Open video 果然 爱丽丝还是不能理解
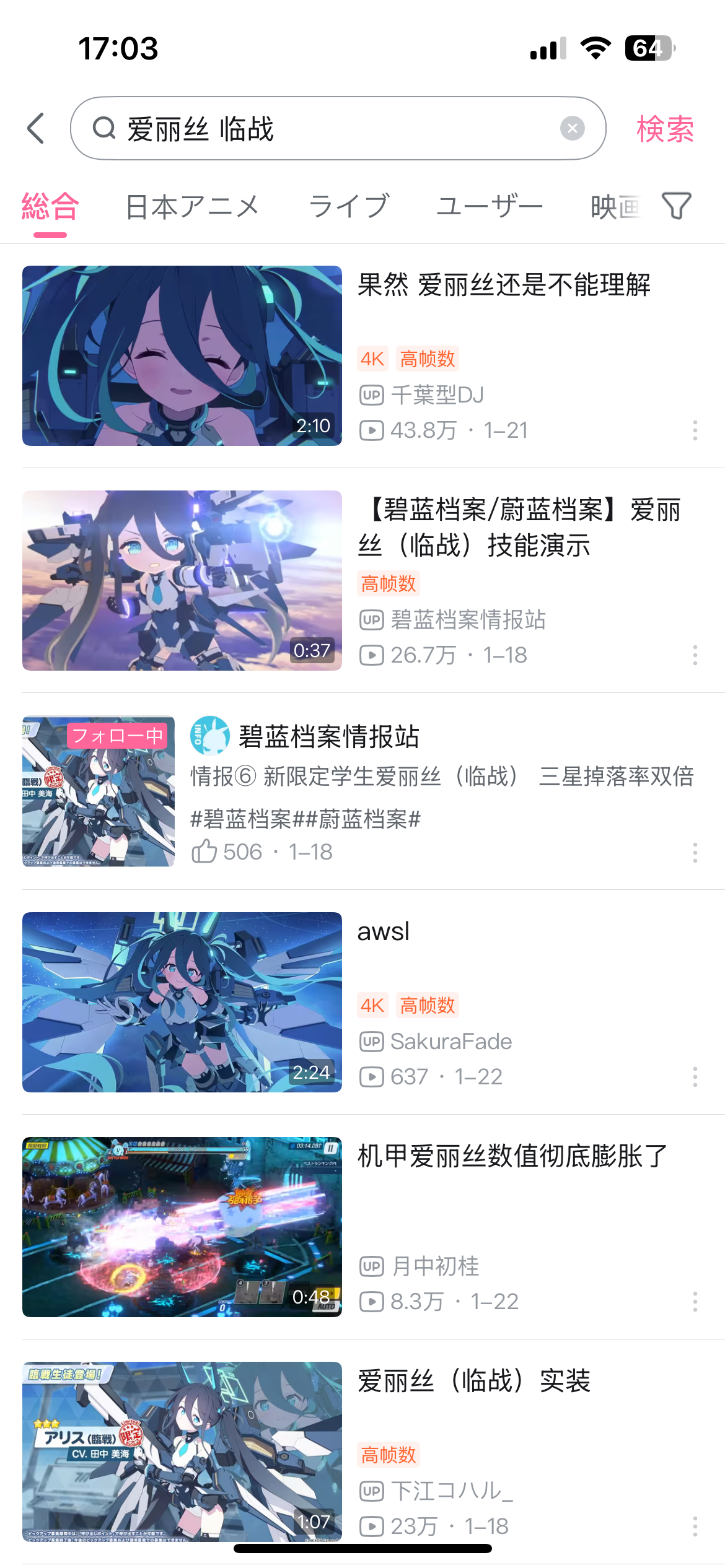 (x=182, y=355)
